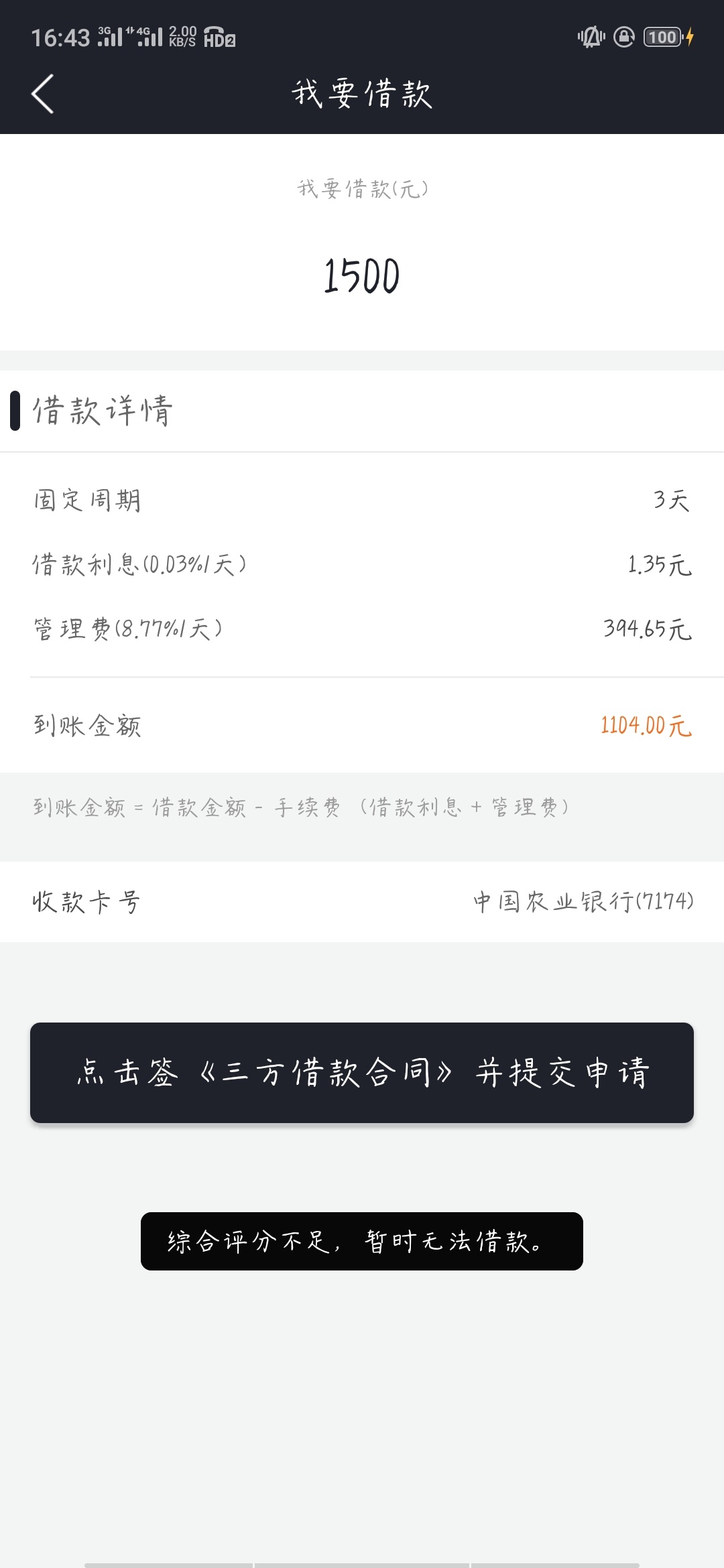Go back using the top-left arrow
The image size is (724, 1568).
[x=43, y=94]
